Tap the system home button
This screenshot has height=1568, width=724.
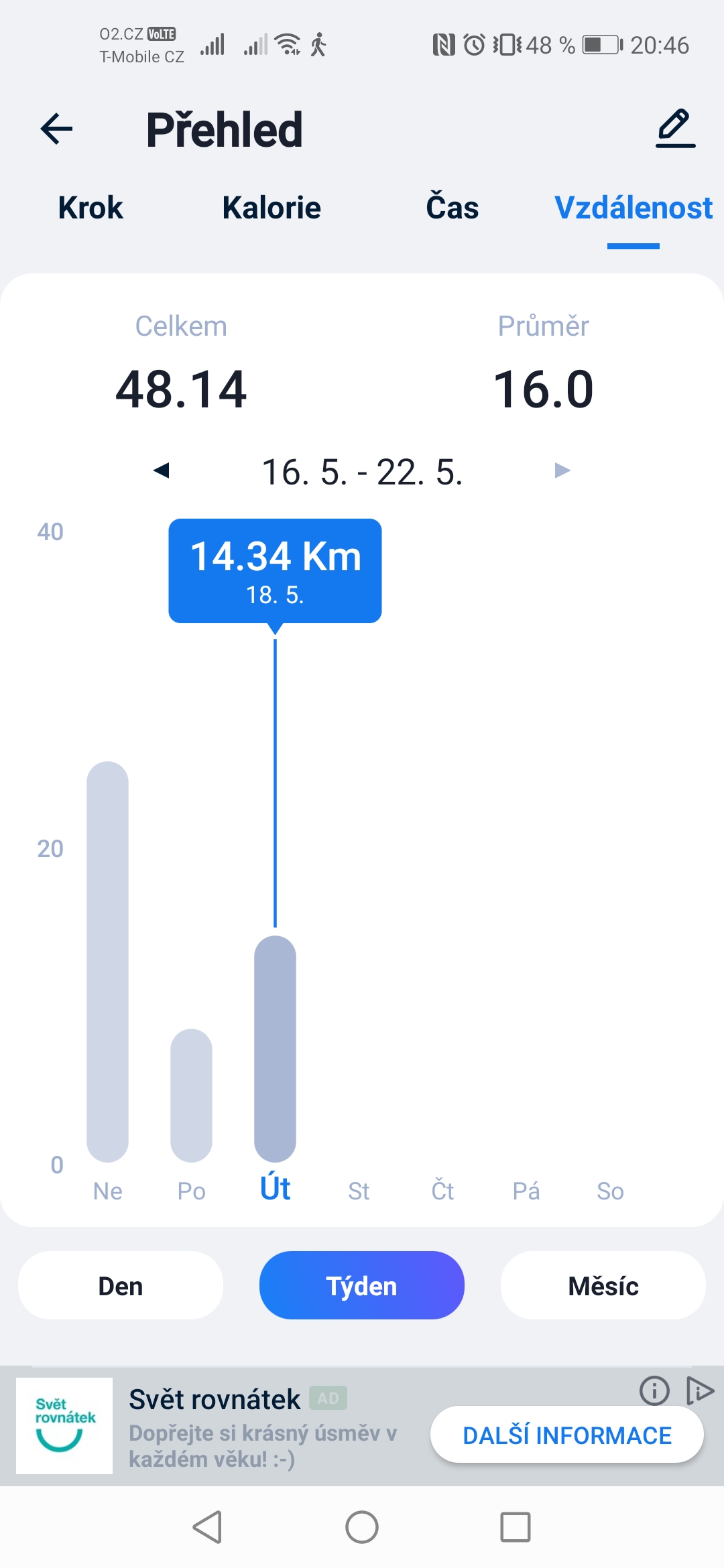click(x=362, y=1527)
